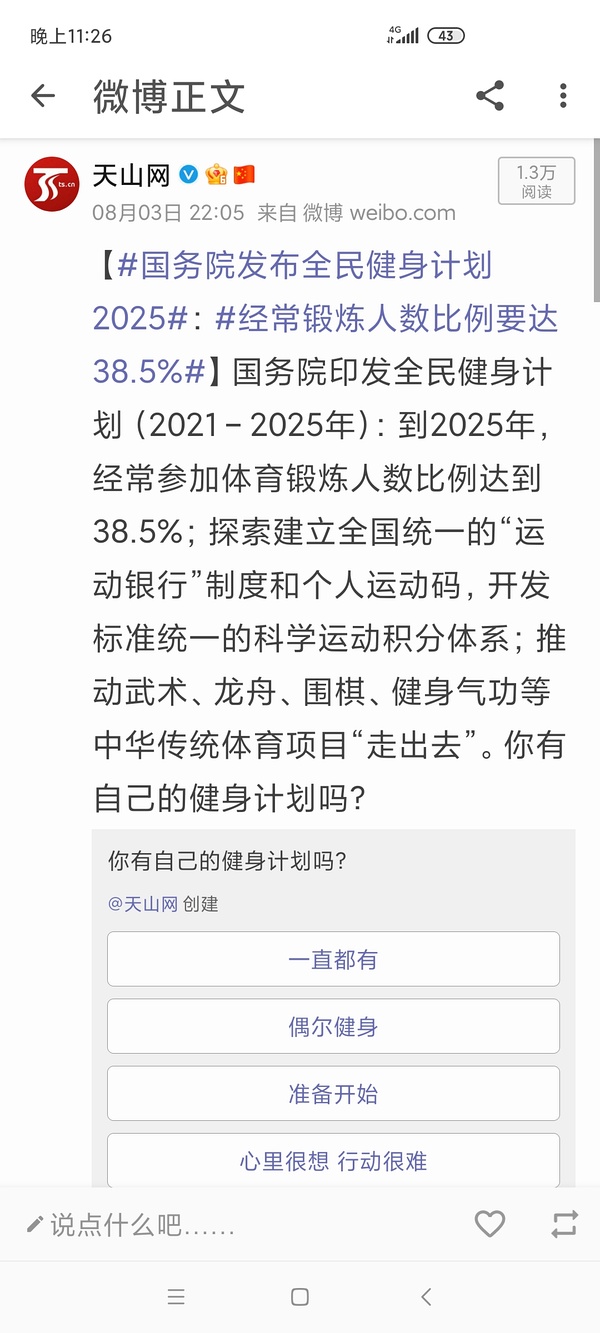Repost this Weibo post
The width and height of the screenshot is (600, 1333).
tap(565, 1224)
